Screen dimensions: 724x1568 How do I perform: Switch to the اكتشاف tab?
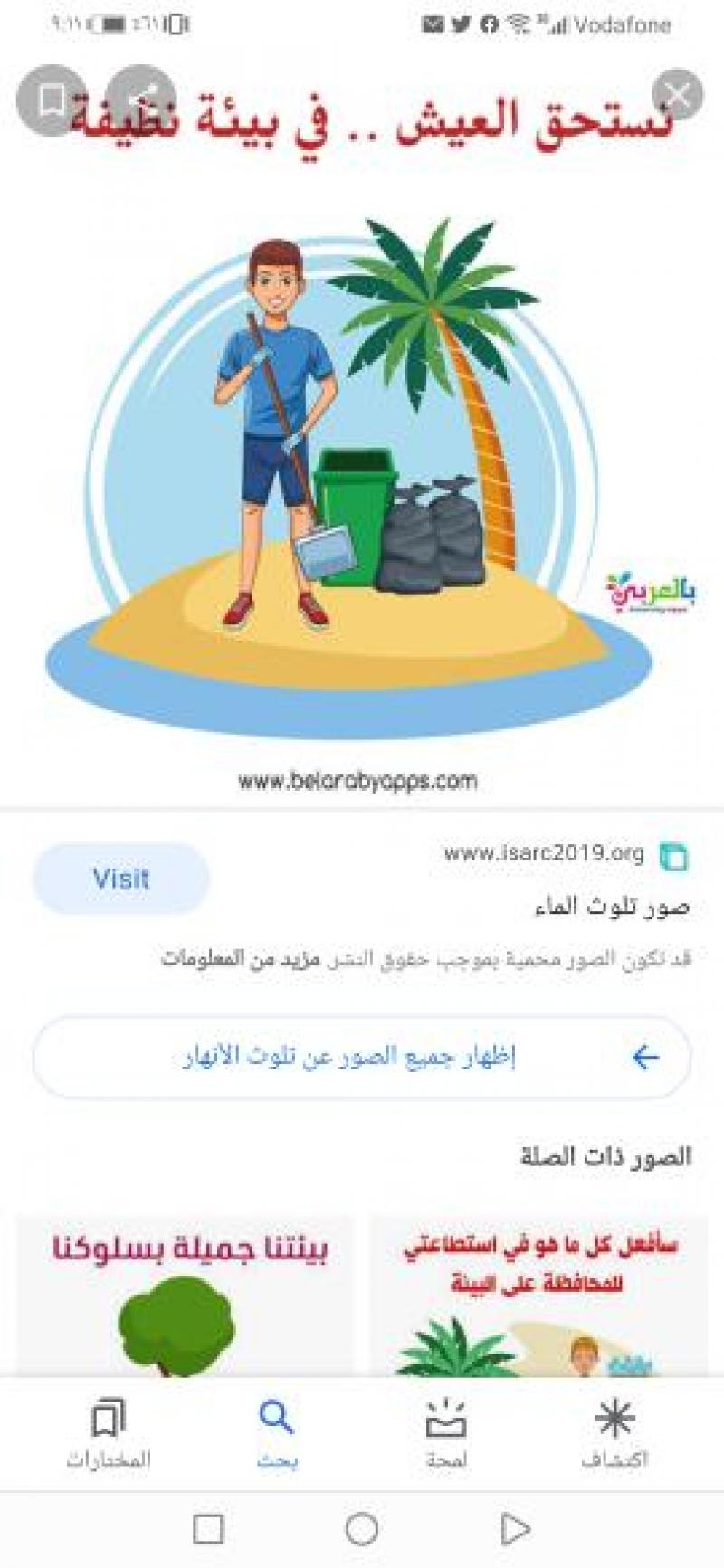point(614,1434)
